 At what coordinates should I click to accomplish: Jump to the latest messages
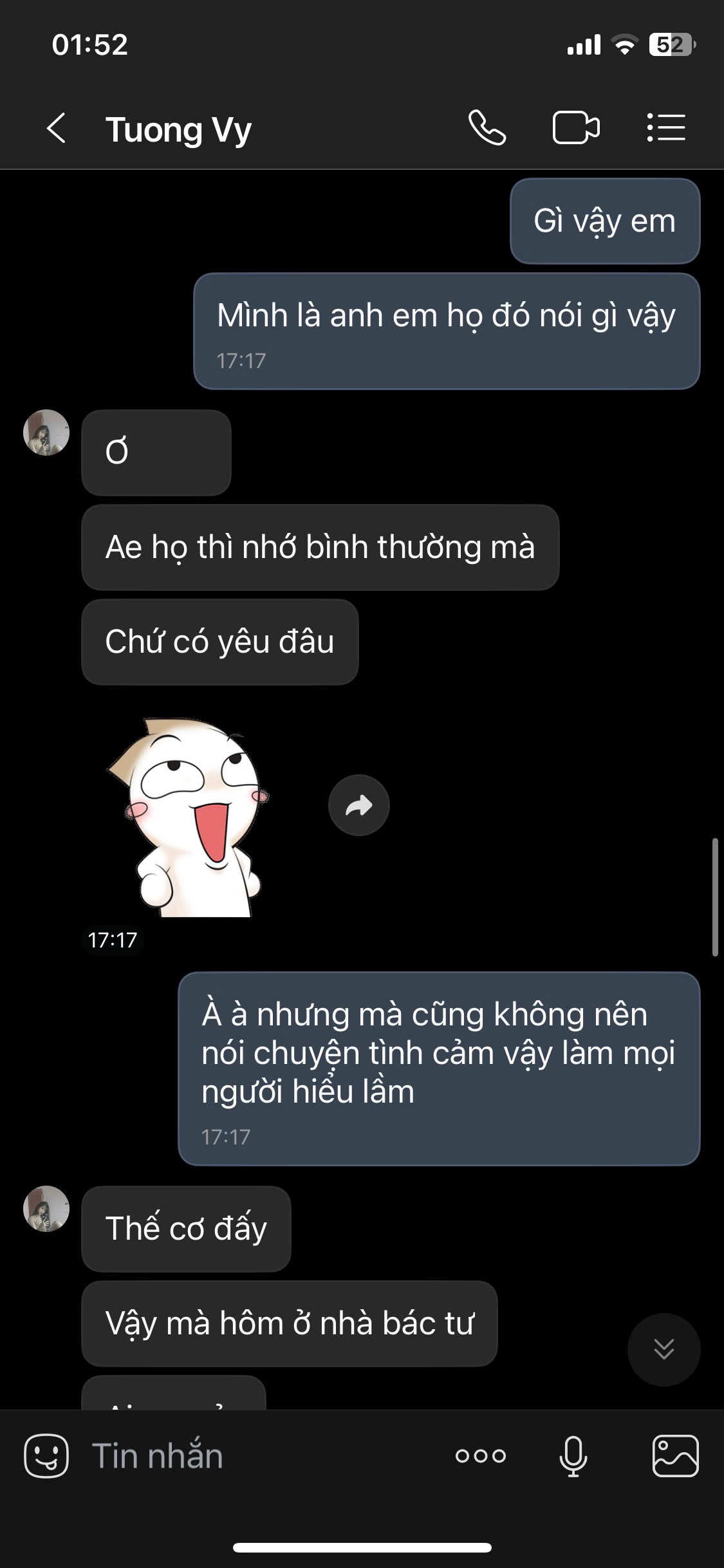664,1349
